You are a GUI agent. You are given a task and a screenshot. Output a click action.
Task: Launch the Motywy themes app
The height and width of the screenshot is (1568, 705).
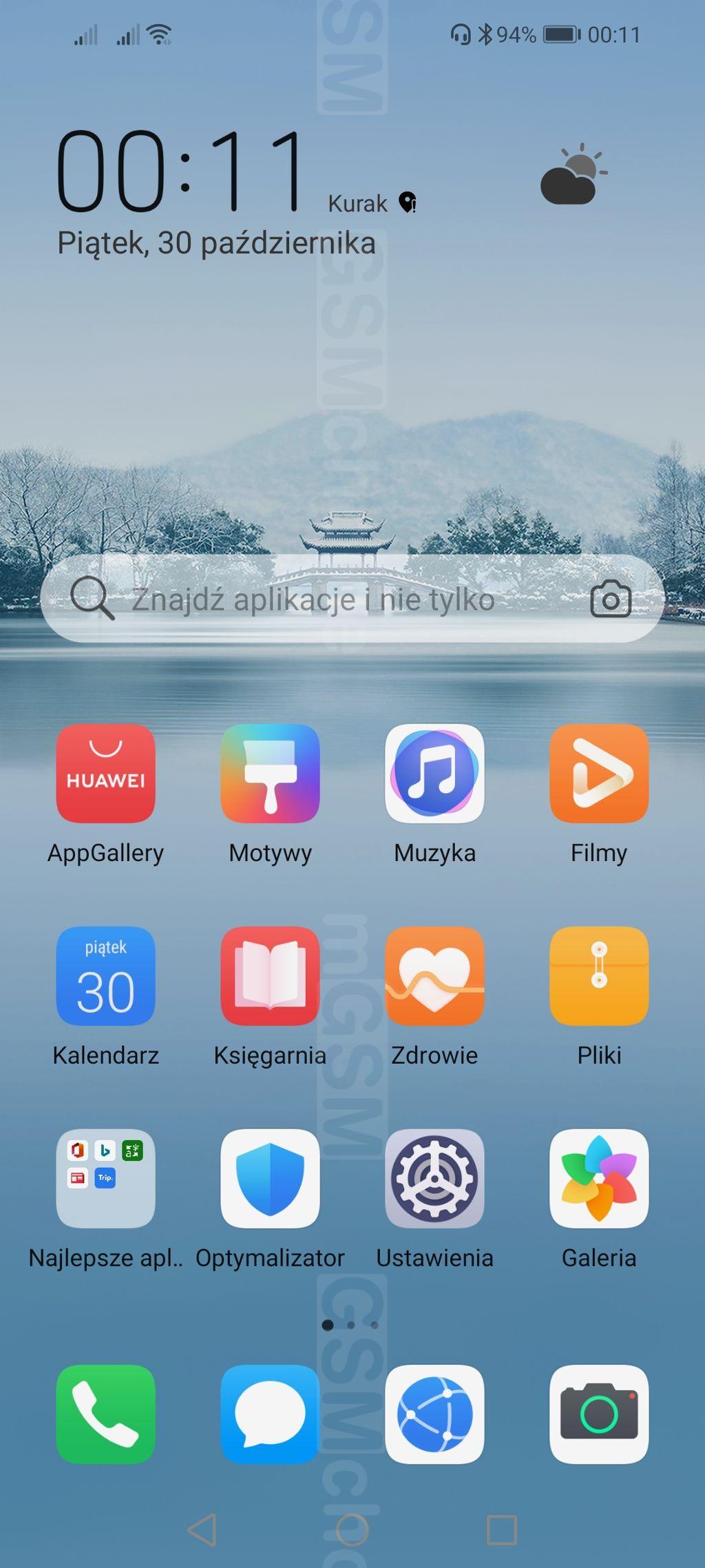pyautogui.click(x=270, y=774)
